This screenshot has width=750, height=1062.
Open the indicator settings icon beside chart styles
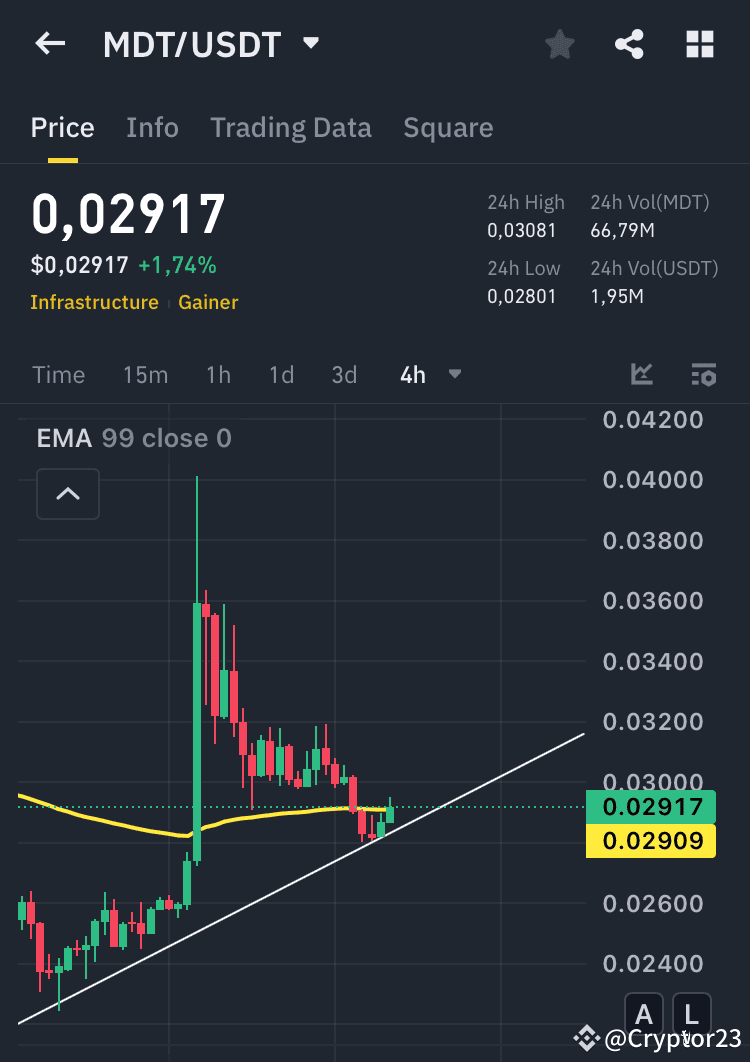[x=704, y=374]
